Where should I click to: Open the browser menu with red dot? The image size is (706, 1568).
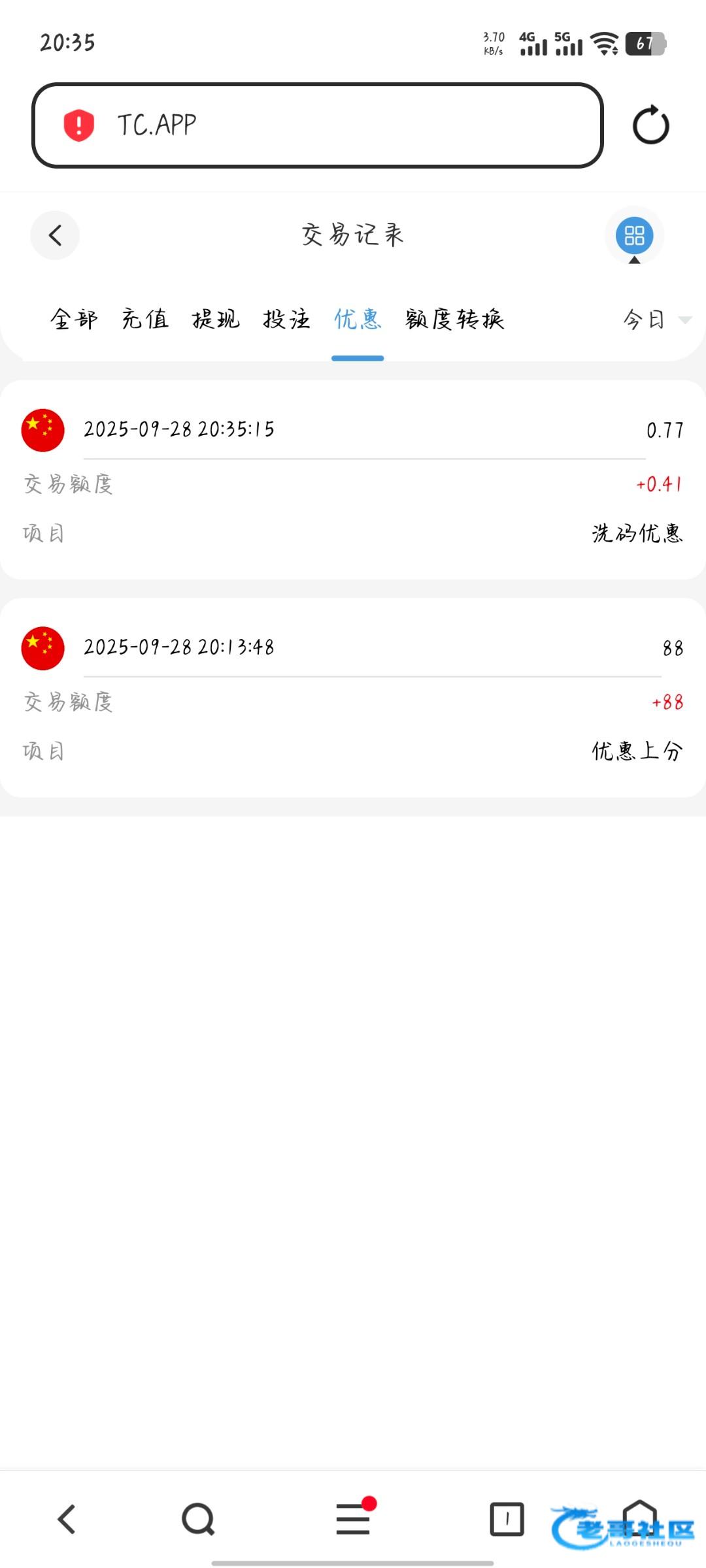pyautogui.click(x=353, y=1519)
